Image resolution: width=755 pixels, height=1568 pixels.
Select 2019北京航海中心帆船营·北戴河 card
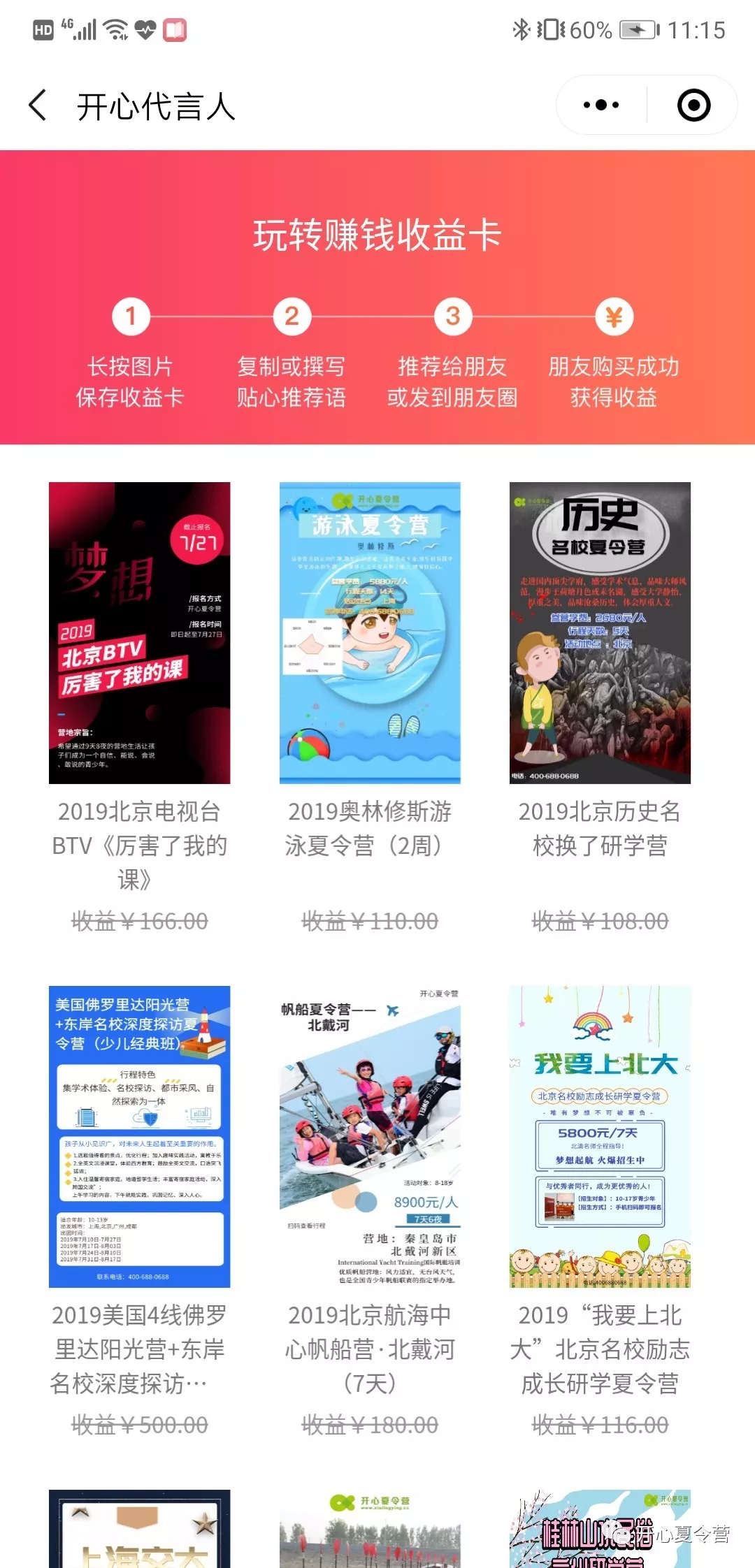(x=370, y=1136)
